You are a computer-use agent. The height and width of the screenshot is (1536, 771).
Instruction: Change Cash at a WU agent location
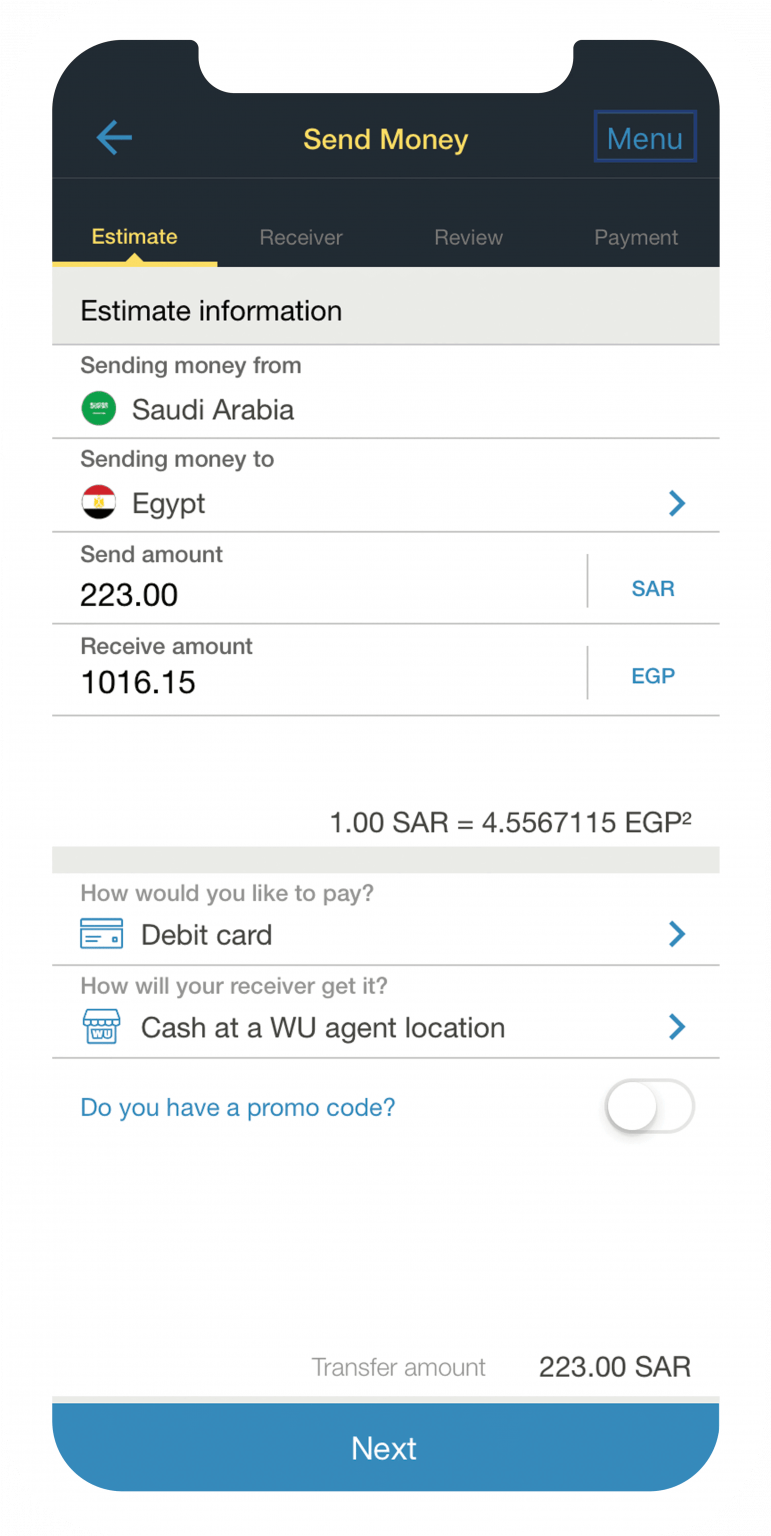point(385,1012)
